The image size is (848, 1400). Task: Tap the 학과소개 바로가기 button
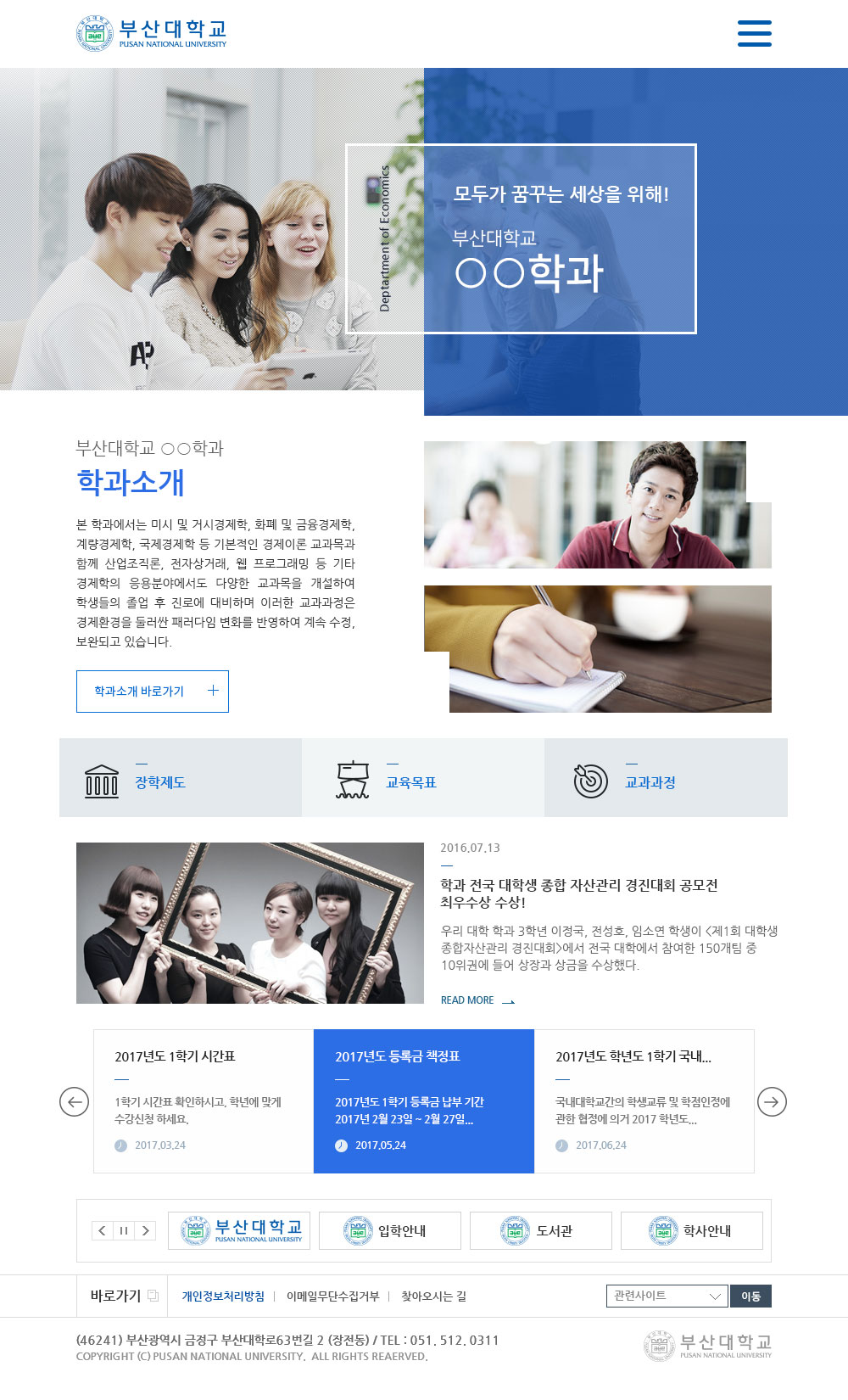(153, 691)
